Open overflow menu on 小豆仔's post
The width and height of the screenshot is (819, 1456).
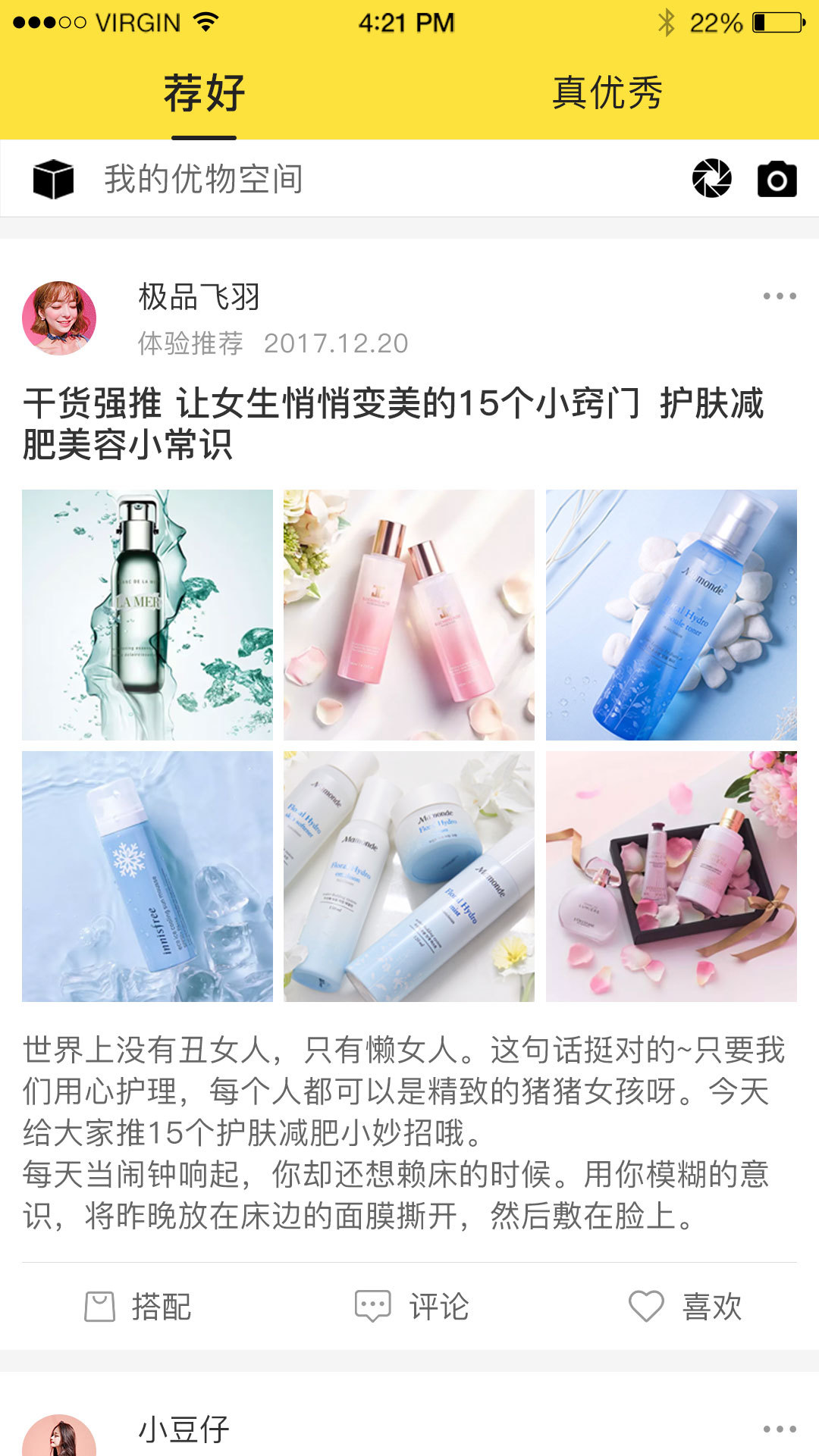(x=779, y=1429)
